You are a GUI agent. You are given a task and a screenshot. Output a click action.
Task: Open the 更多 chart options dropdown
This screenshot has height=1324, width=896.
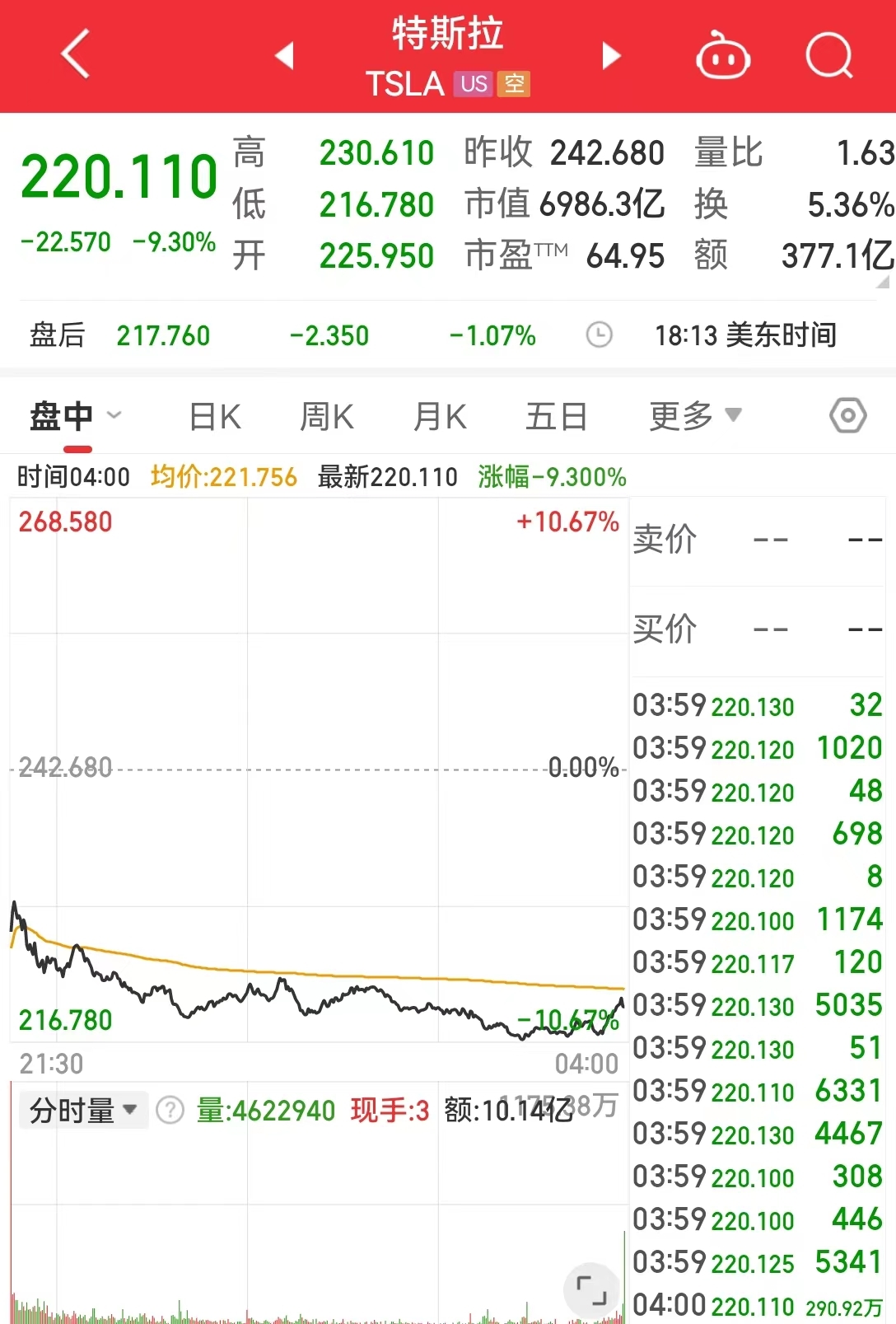pyautogui.click(x=695, y=416)
